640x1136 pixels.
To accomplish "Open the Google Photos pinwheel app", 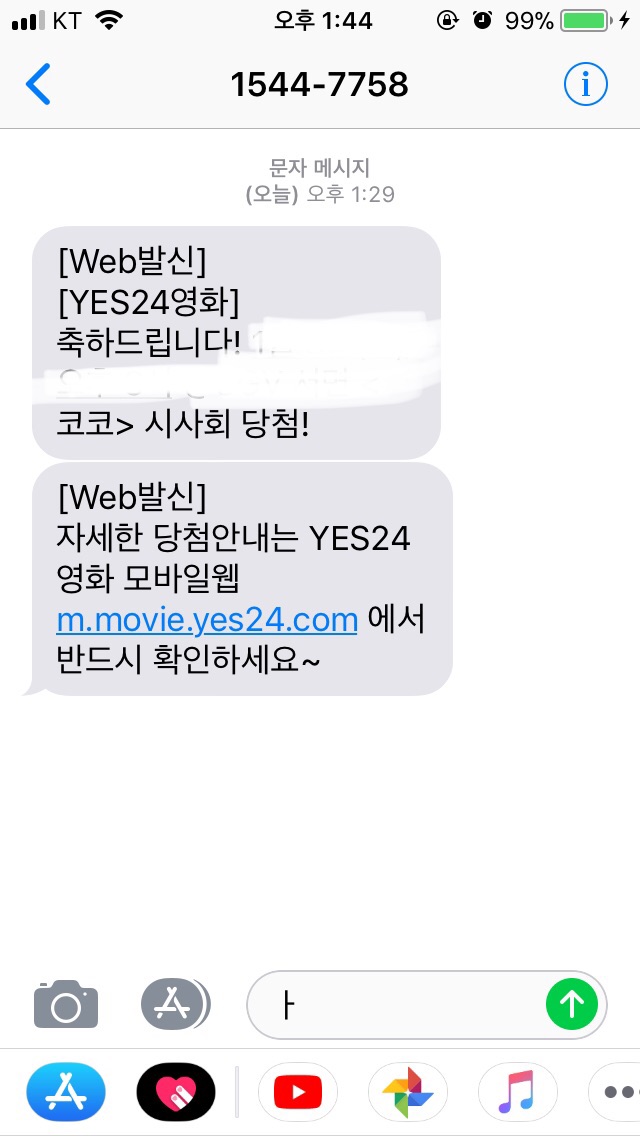I will [x=408, y=1091].
